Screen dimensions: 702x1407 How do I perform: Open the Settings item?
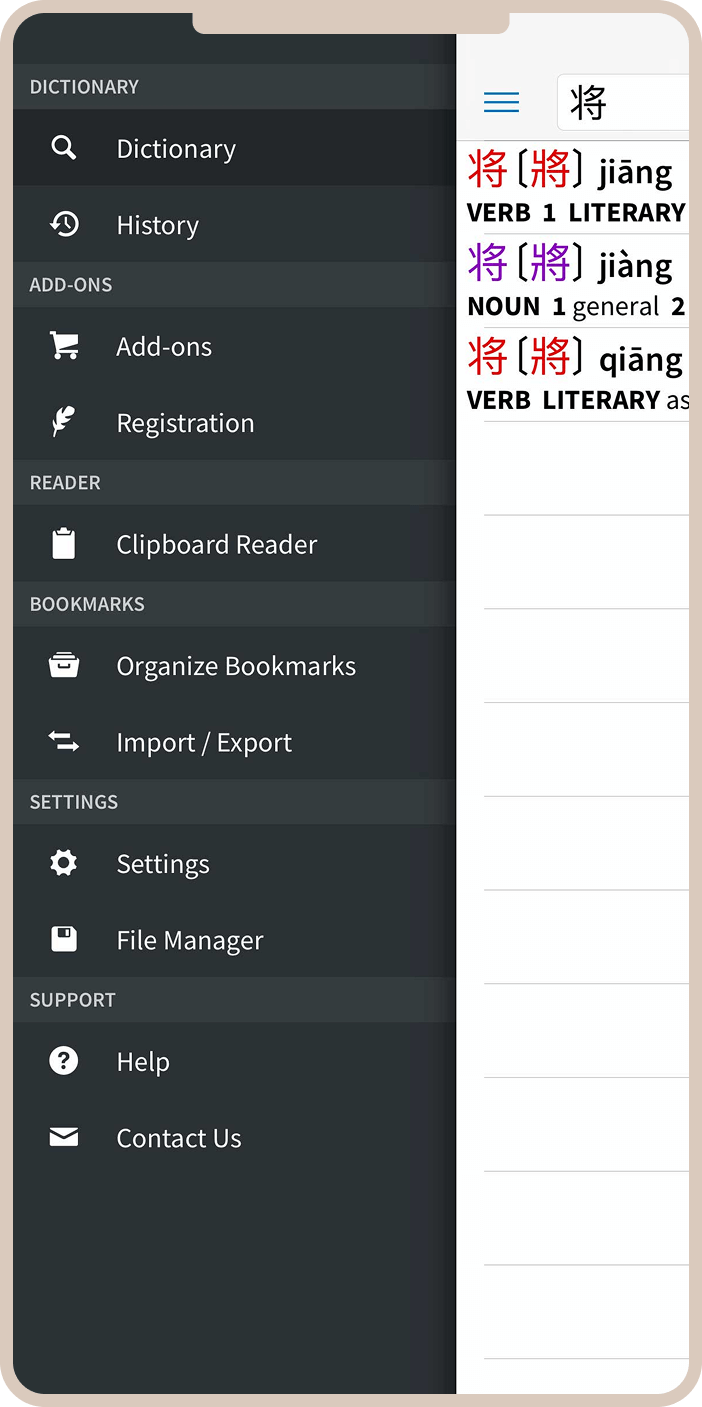coord(234,863)
